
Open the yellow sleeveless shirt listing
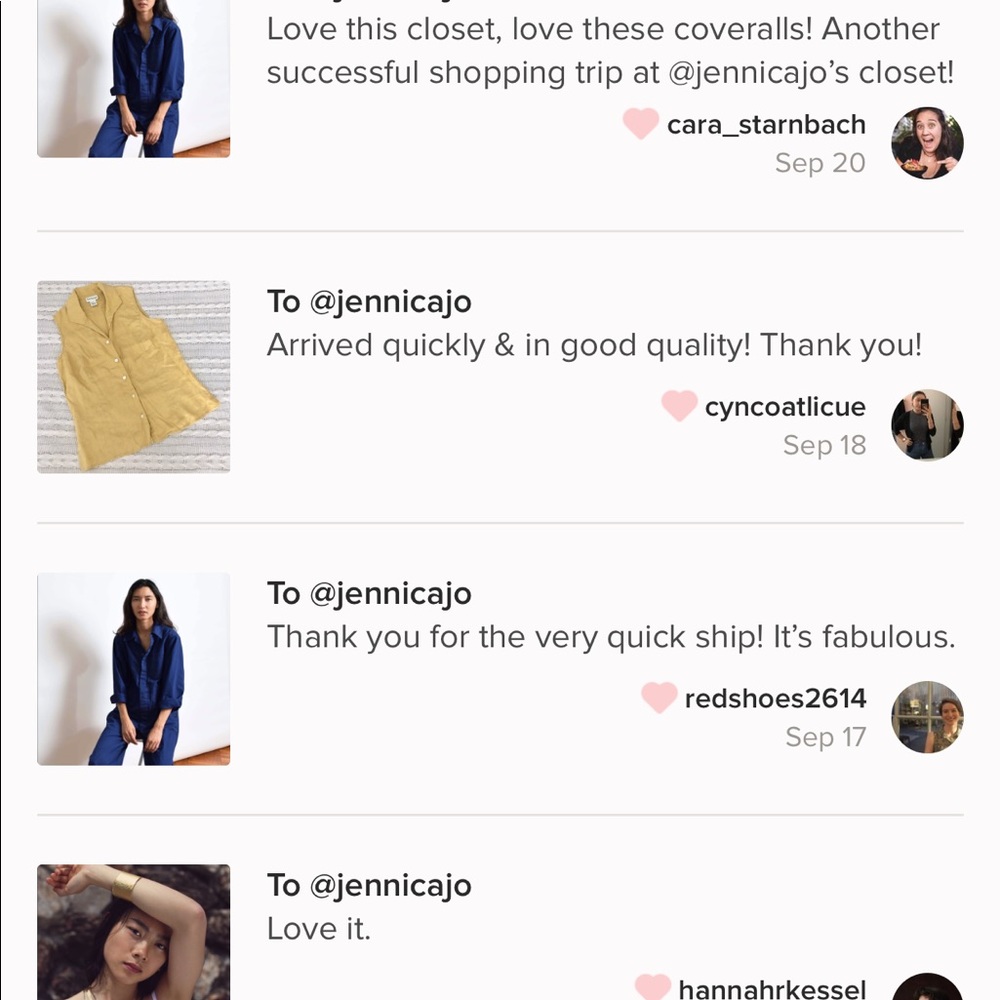(134, 377)
